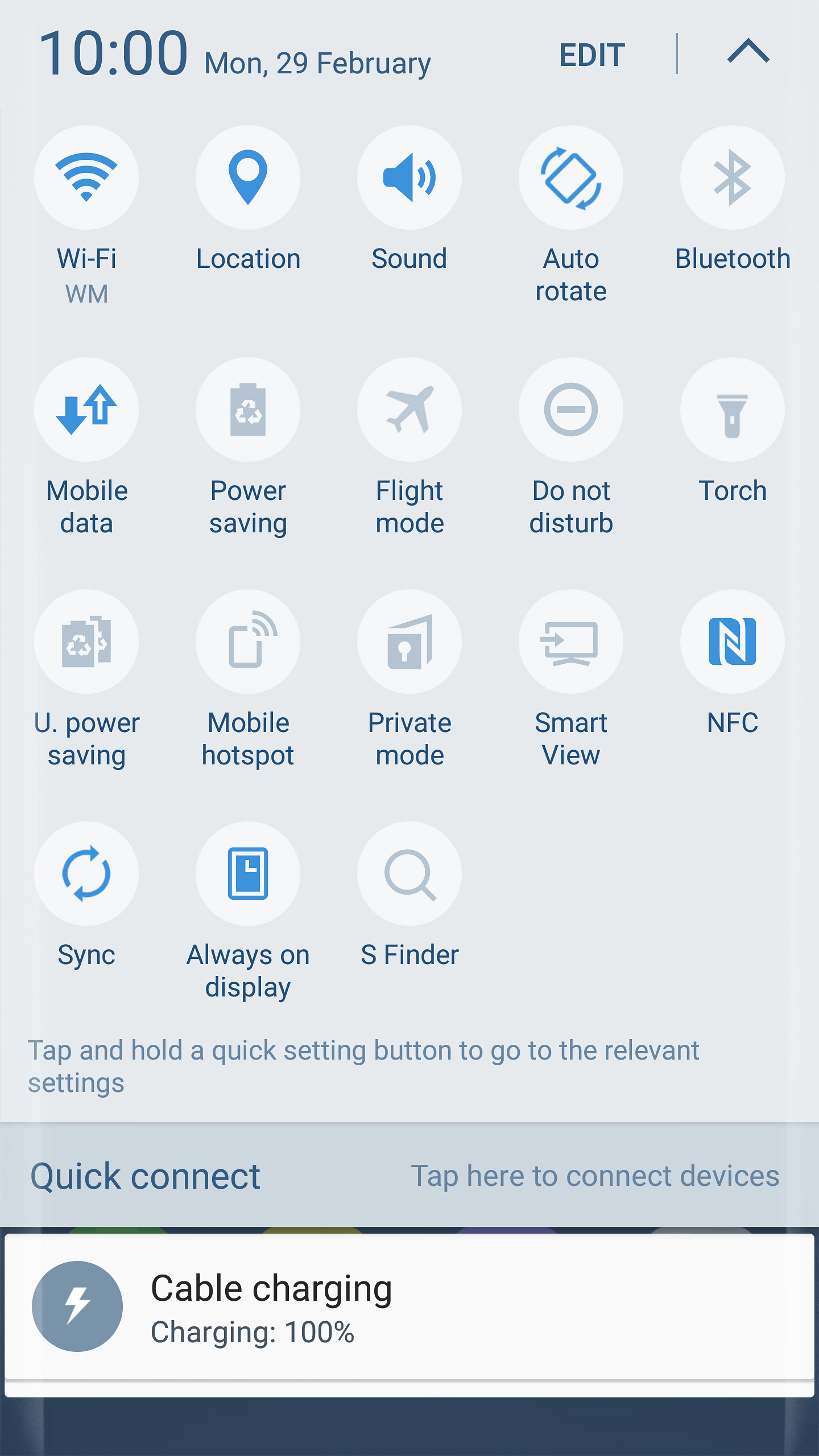Turn off Mobile data
819x1456 pixels.
(86, 409)
